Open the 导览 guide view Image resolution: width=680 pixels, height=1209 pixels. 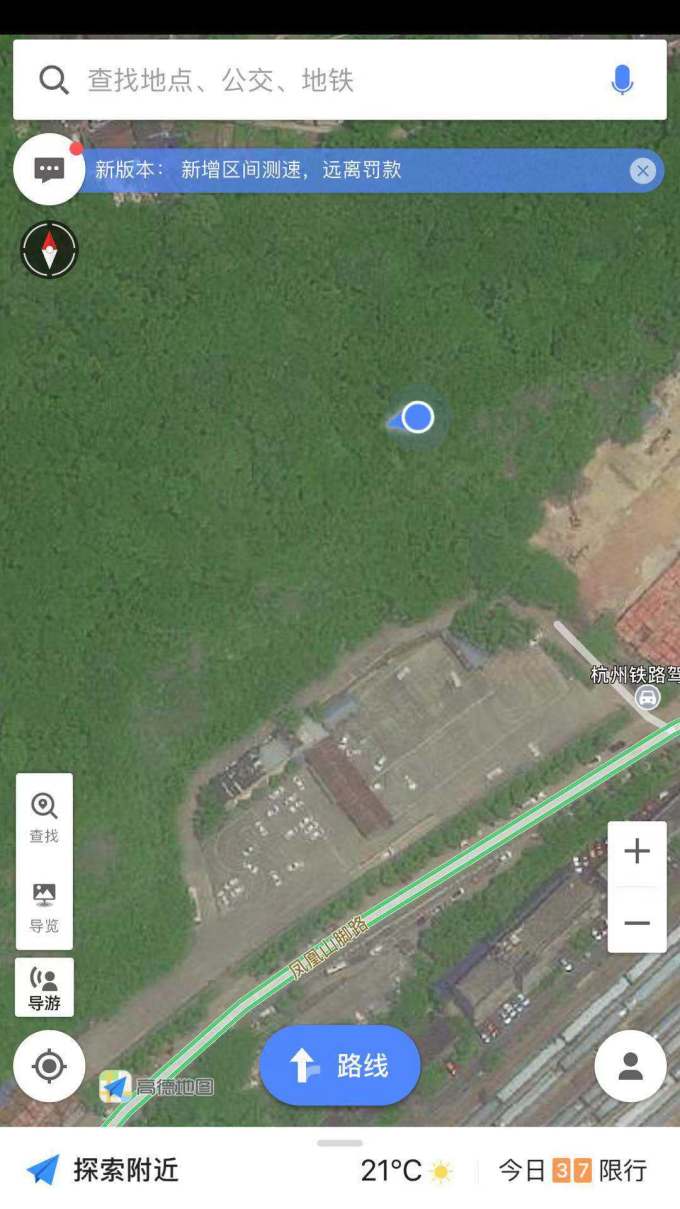44,906
